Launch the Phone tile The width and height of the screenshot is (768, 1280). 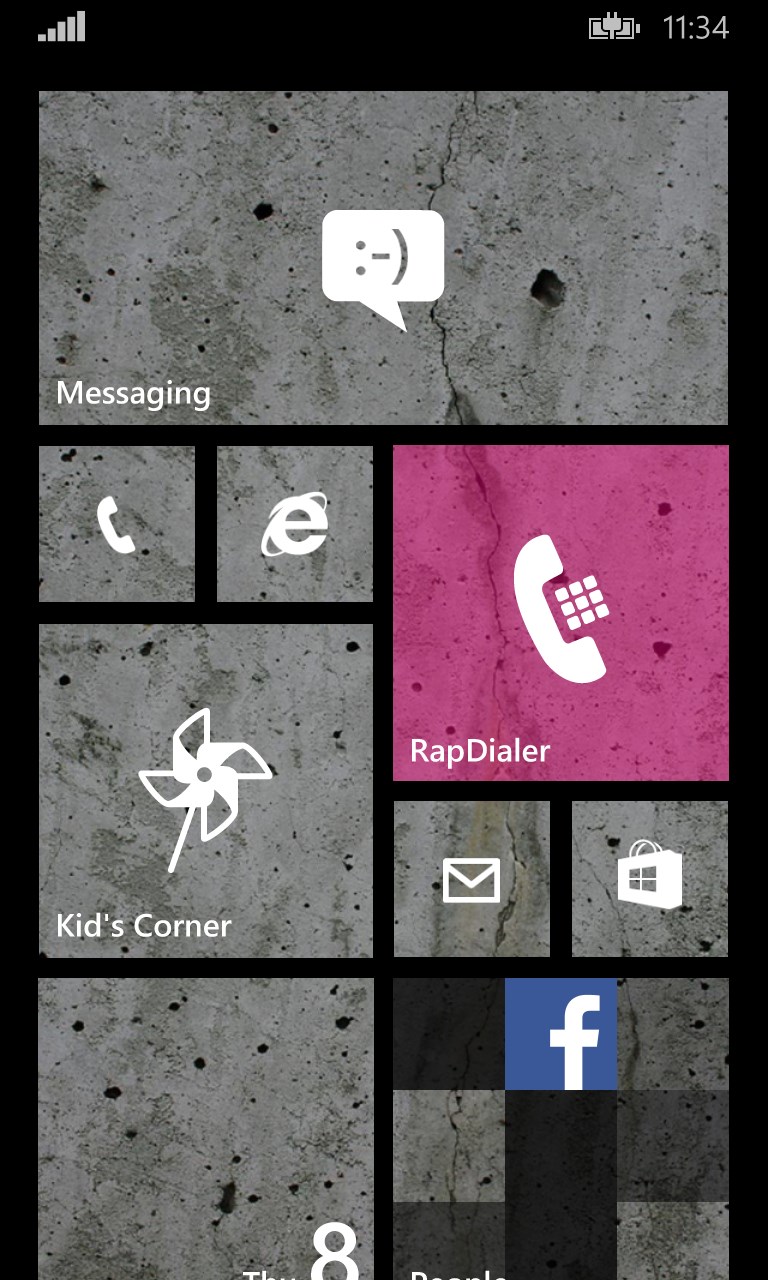[x=117, y=524]
